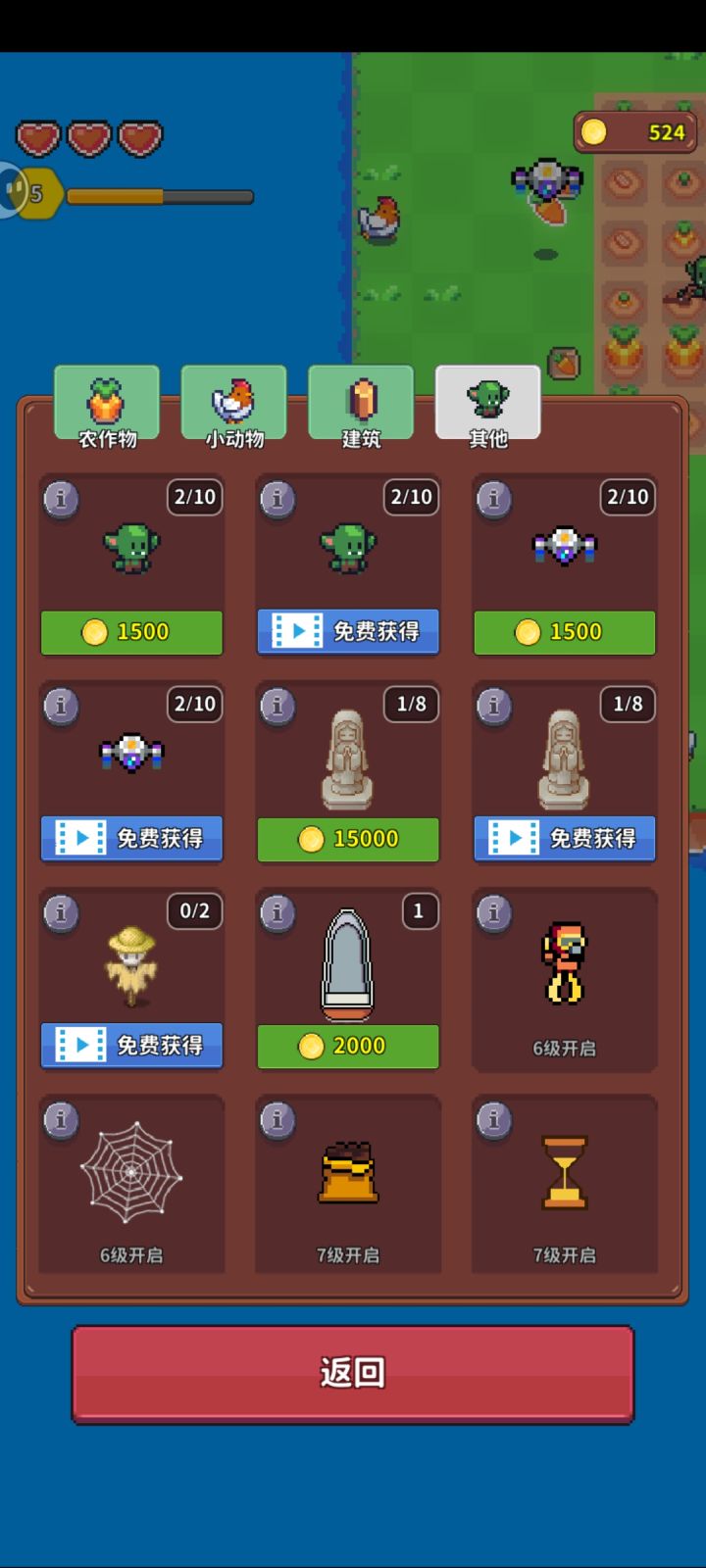Get the stone statue free via video

tap(565, 839)
